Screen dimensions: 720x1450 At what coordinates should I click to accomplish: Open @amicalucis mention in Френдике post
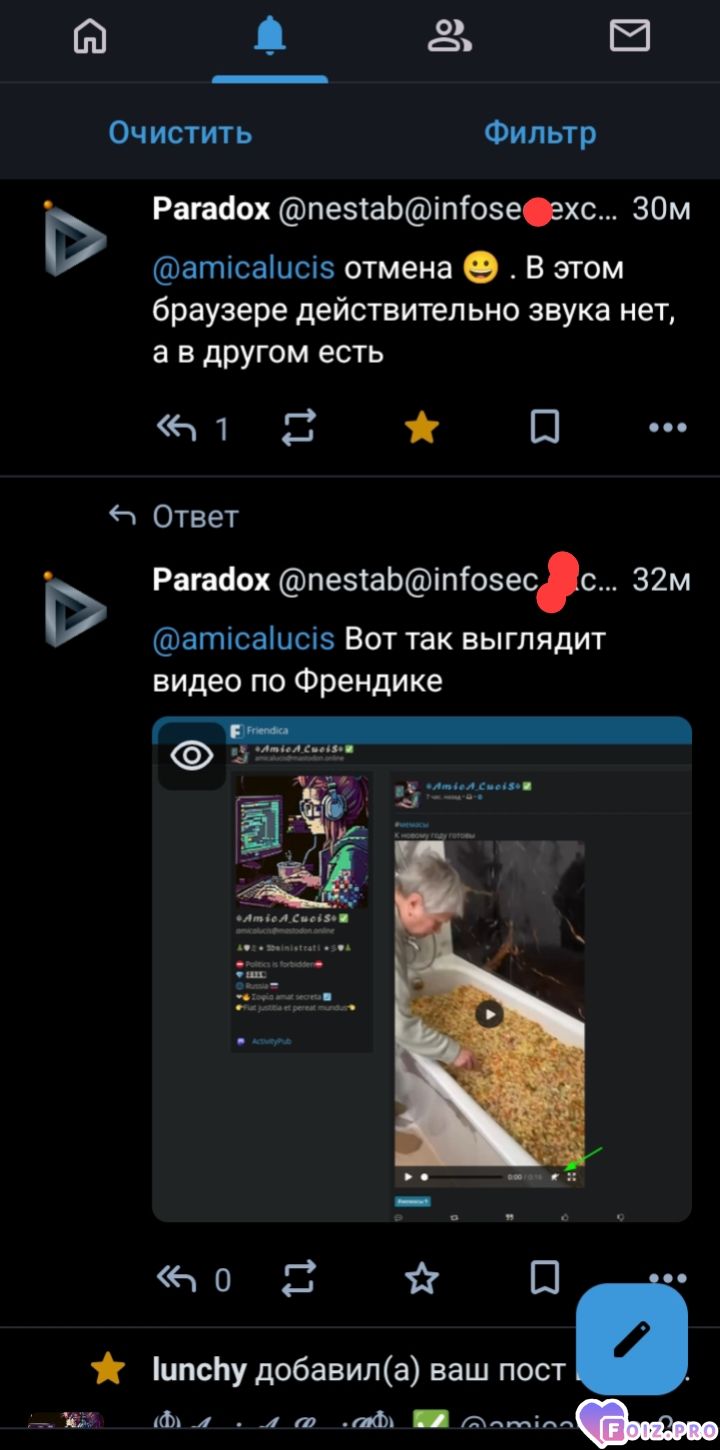click(x=243, y=638)
